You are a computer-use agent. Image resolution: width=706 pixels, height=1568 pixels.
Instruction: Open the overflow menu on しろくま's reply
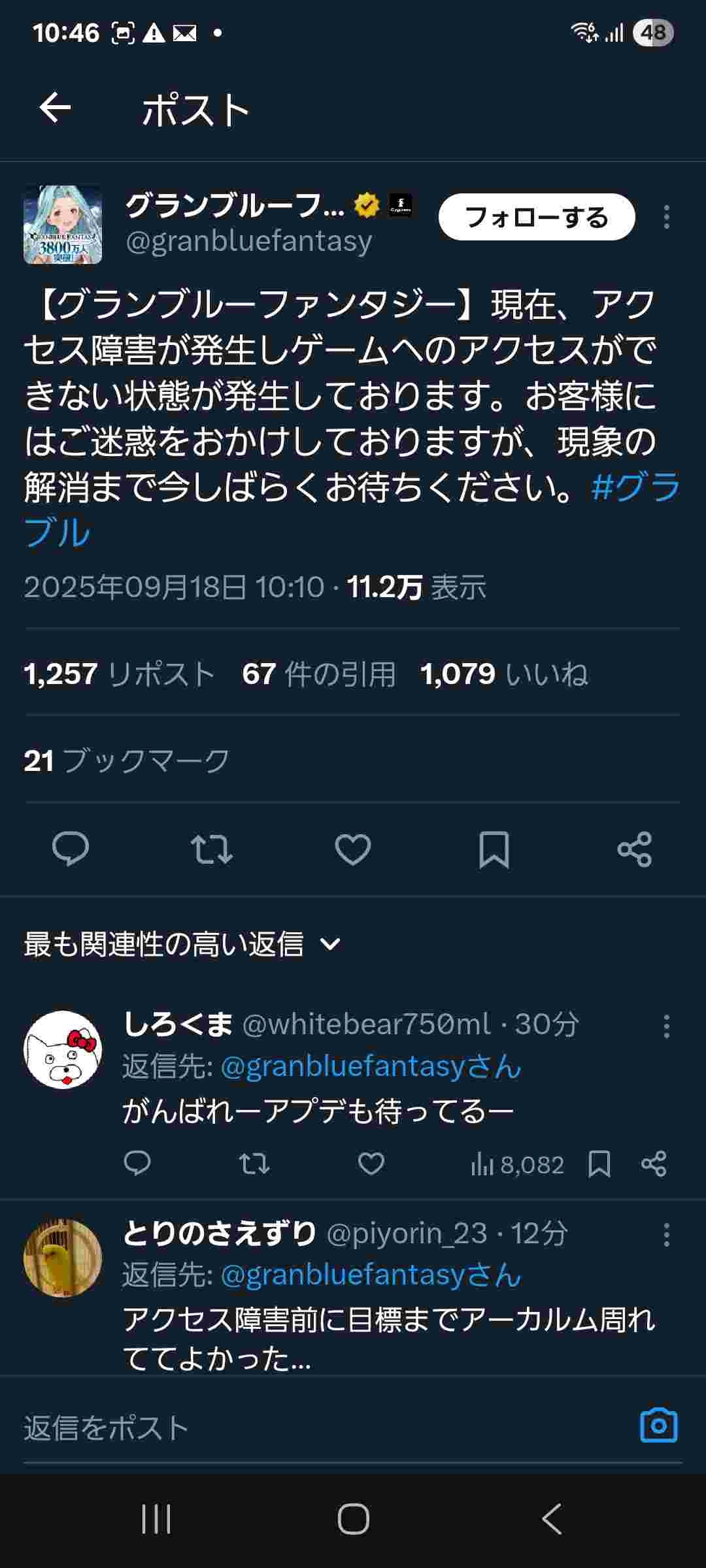(666, 1026)
